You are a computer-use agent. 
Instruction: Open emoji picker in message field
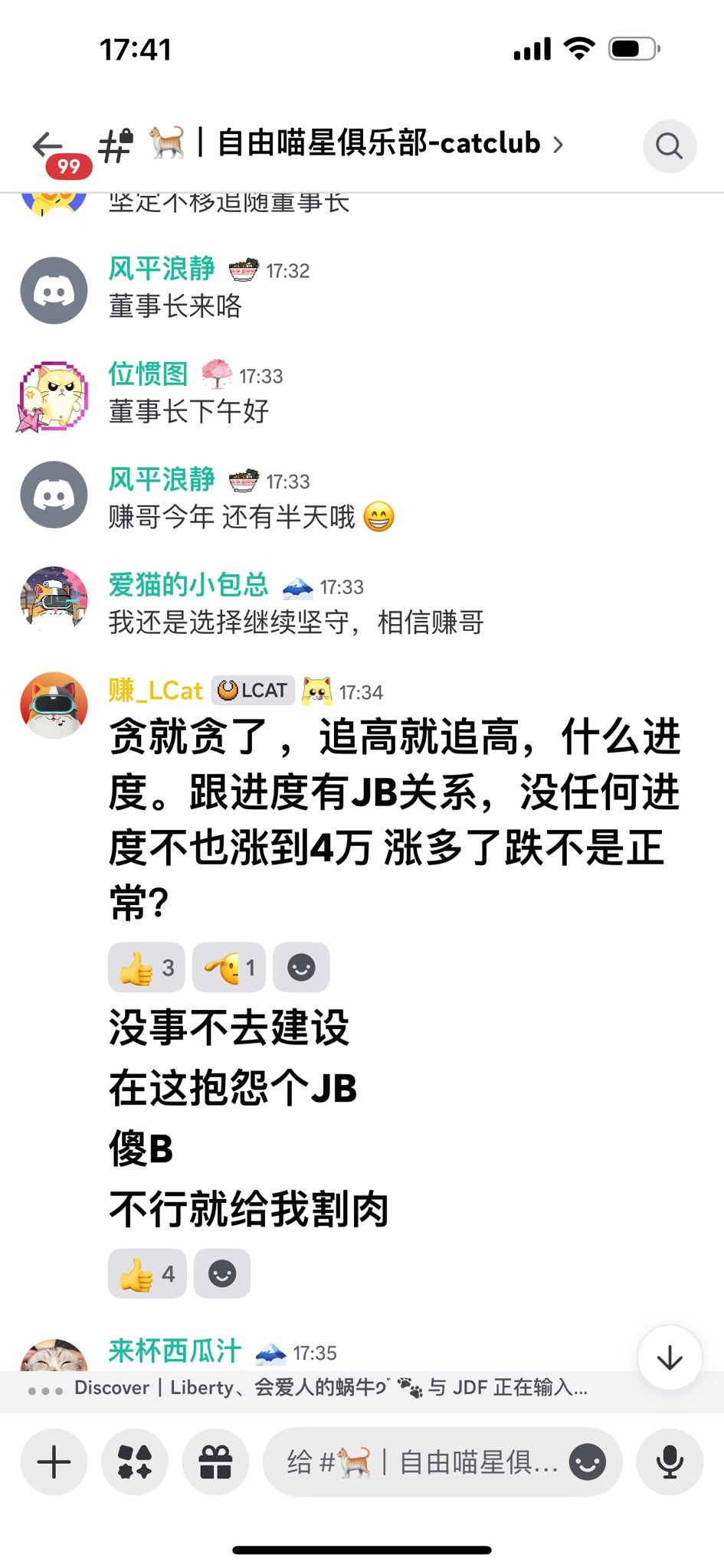point(587,1462)
